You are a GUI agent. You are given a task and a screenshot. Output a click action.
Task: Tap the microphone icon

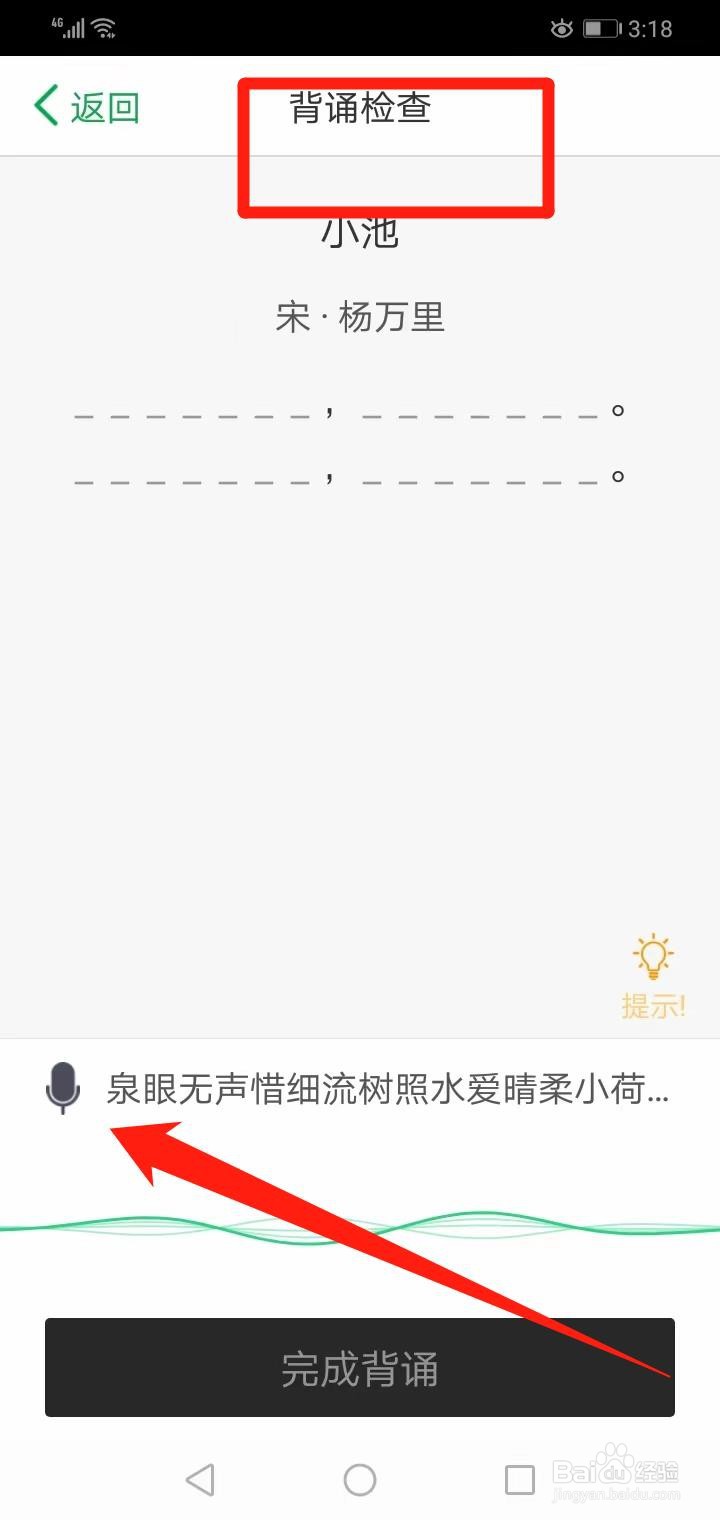(x=63, y=1089)
